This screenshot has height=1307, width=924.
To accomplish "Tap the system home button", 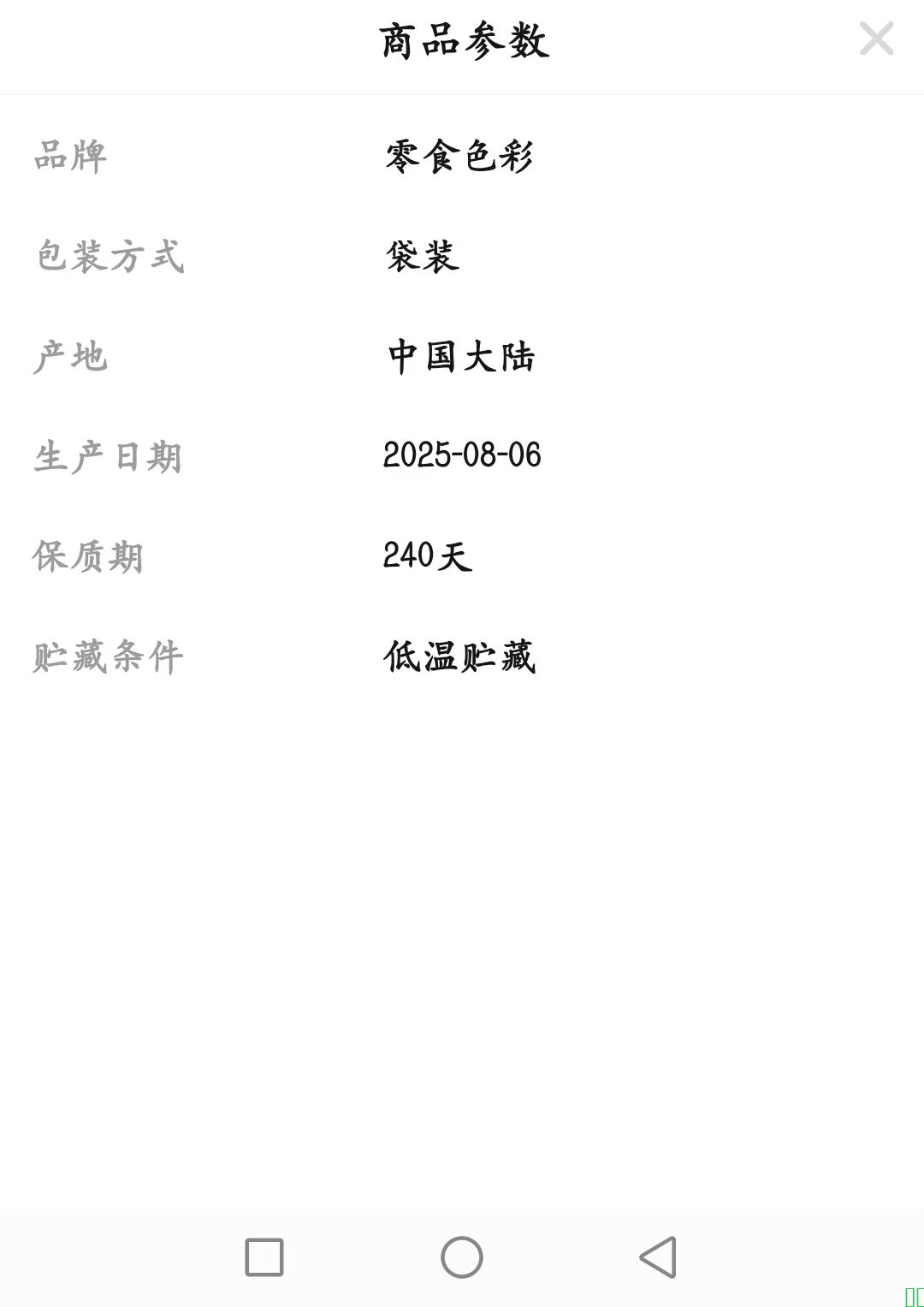I will click(462, 1257).
